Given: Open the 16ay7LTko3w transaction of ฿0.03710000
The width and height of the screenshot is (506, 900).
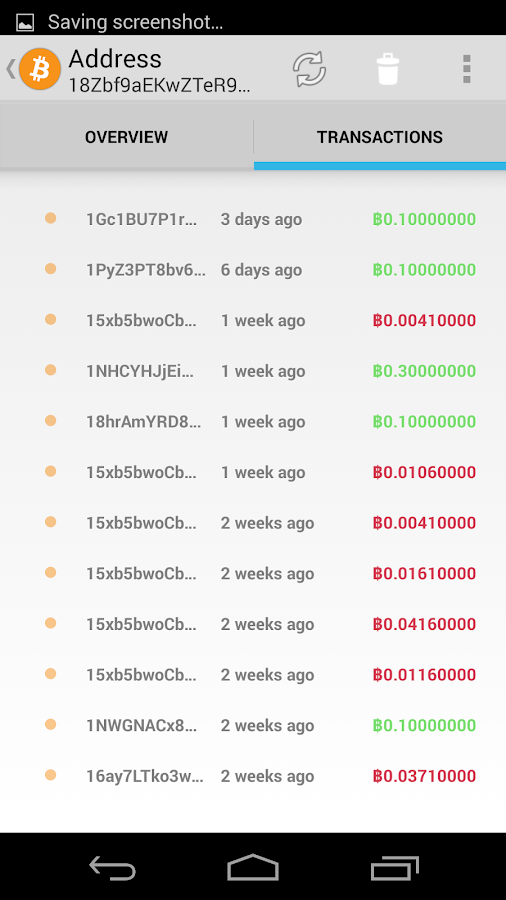Looking at the screenshot, I should point(253,776).
